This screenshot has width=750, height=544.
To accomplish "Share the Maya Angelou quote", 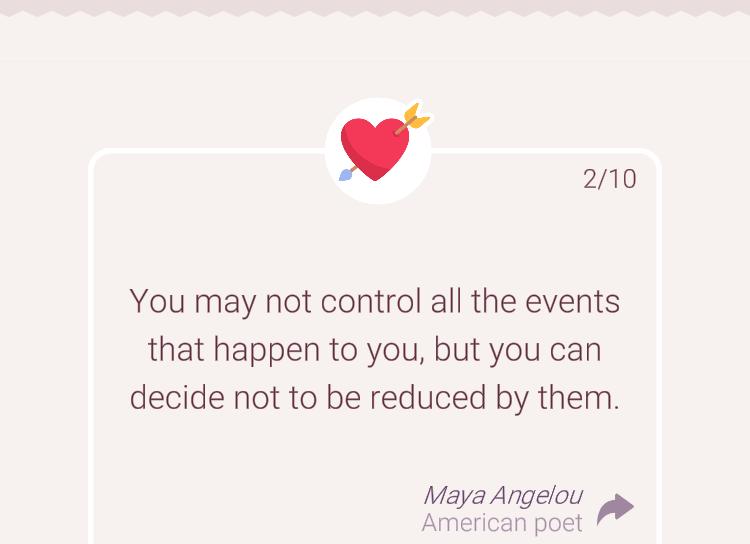I will pos(615,509).
